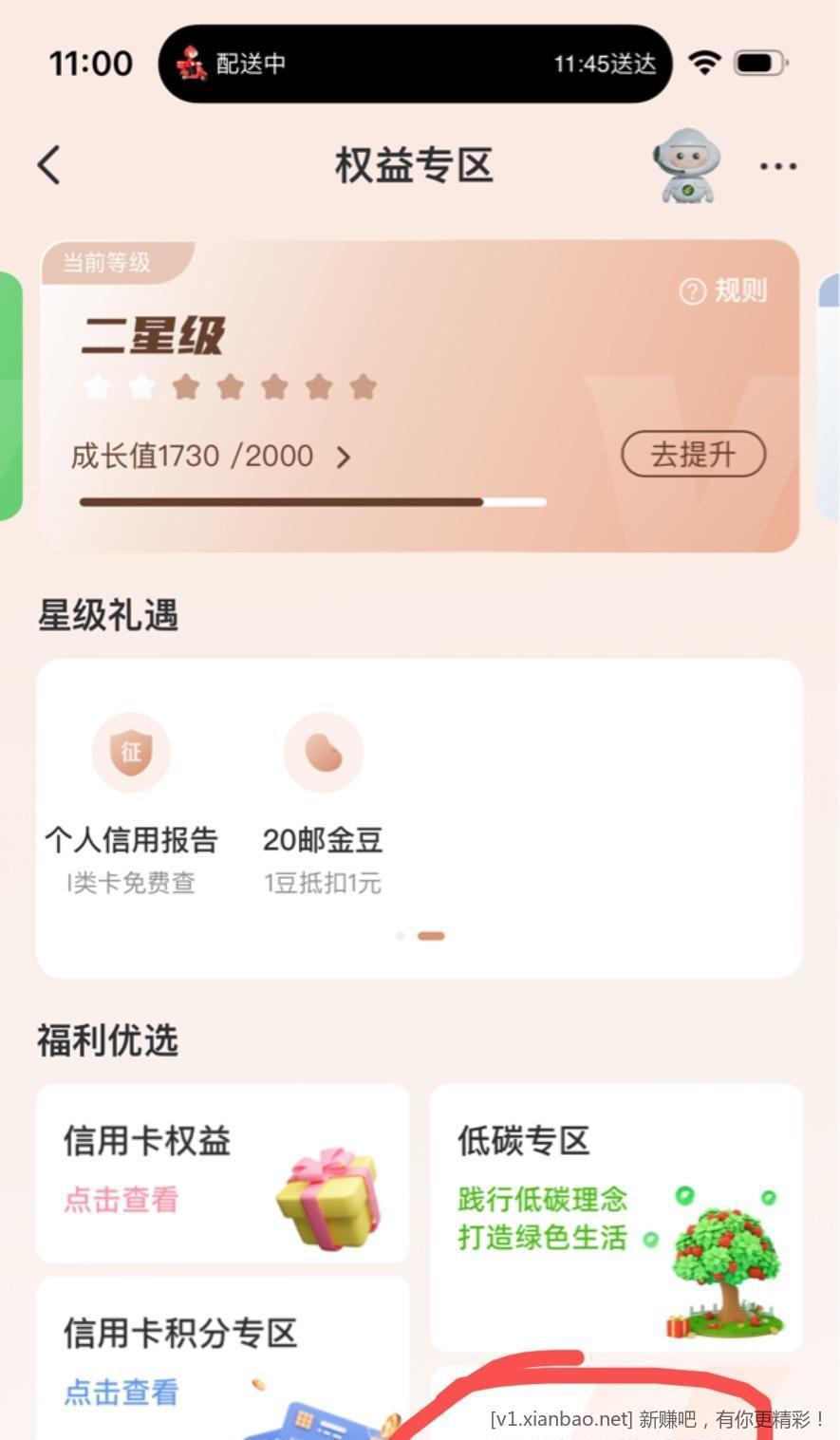Tap the Wi-Fi icon in status bar
The height and width of the screenshot is (1440, 840).
coord(704,61)
